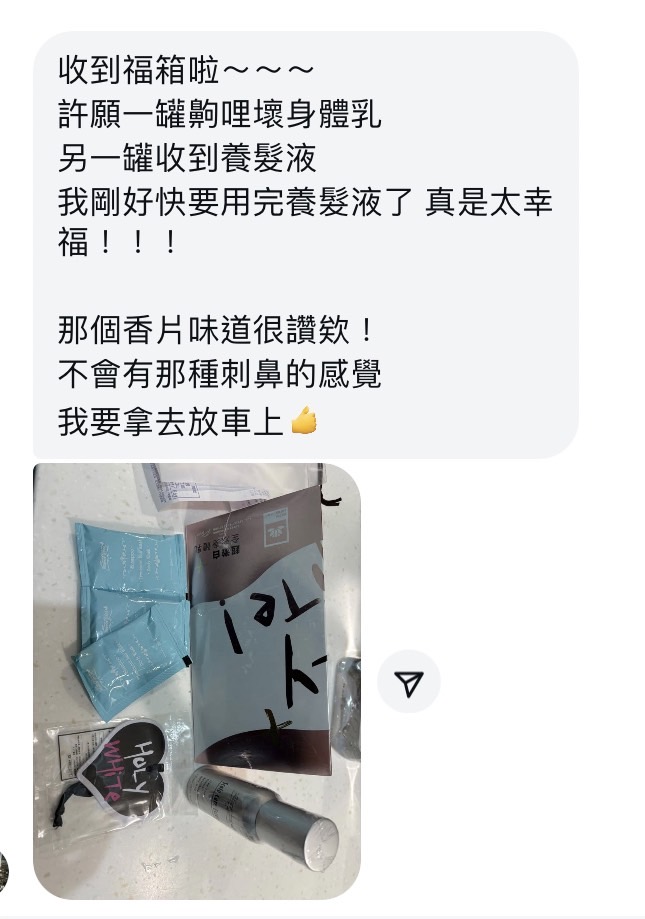645x919 pixels.
Task: Open the received product photo
Action: click(196, 680)
